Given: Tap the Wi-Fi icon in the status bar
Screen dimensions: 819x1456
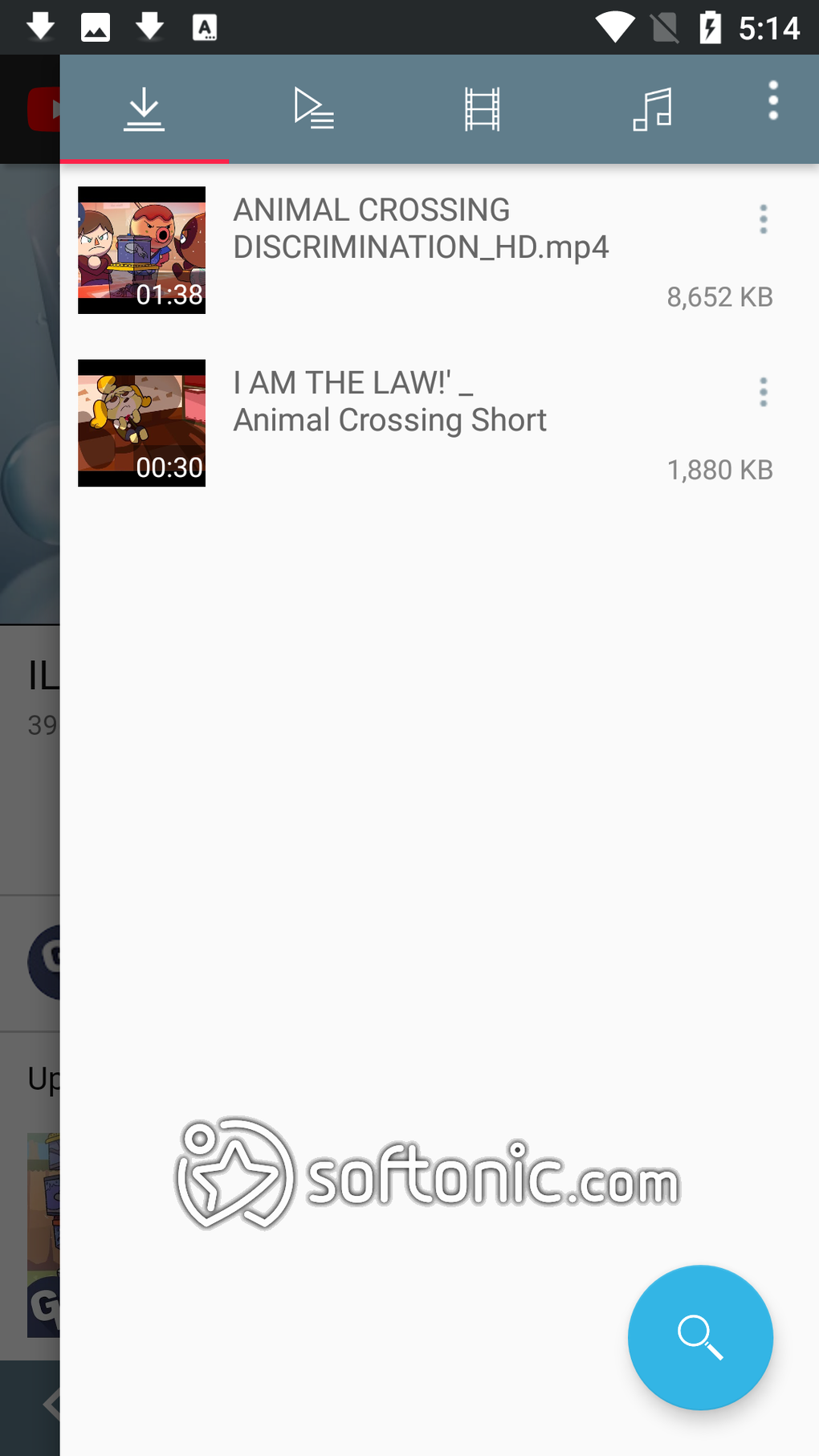Looking at the screenshot, I should [614, 27].
